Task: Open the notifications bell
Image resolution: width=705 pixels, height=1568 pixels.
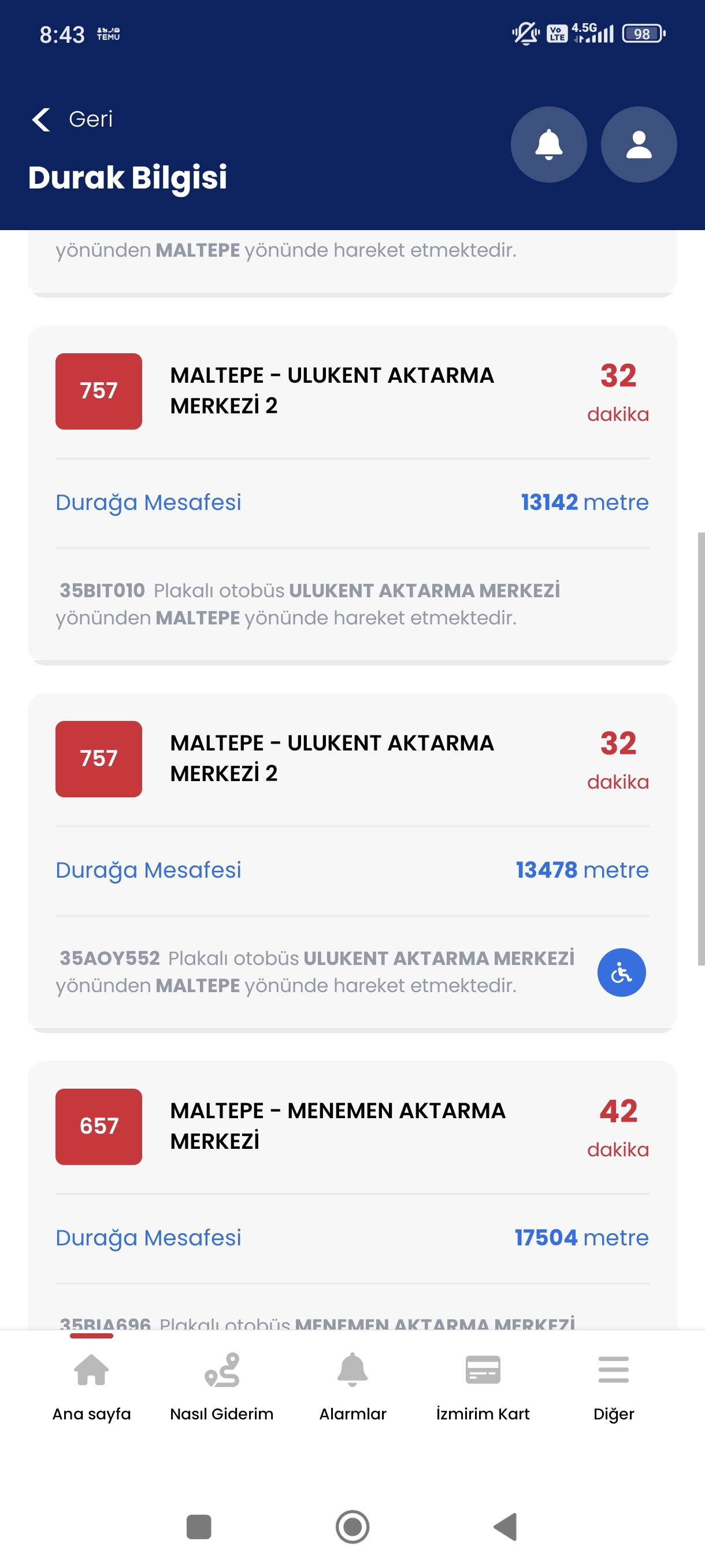Action: pyautogui.click(x=548, y=145)
